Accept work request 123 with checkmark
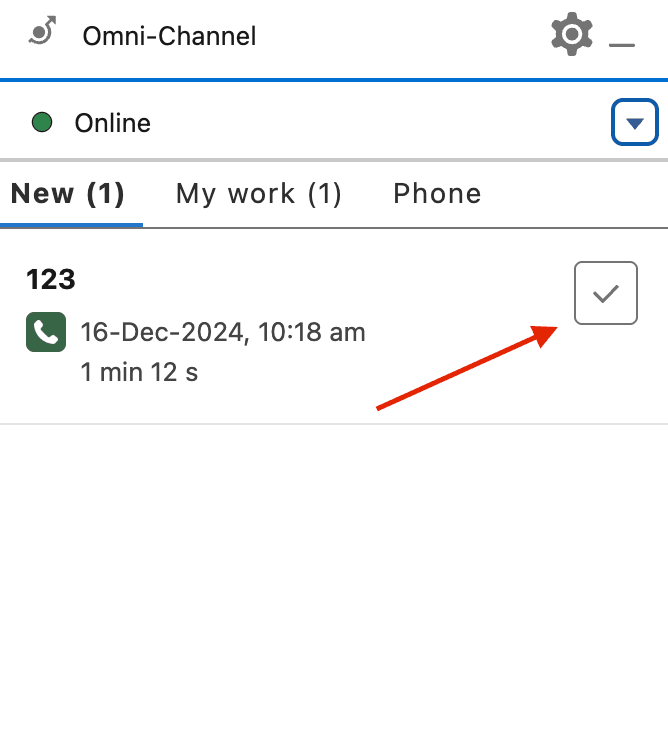The height and width of the screenshot is (730, 668). (605, 293)
